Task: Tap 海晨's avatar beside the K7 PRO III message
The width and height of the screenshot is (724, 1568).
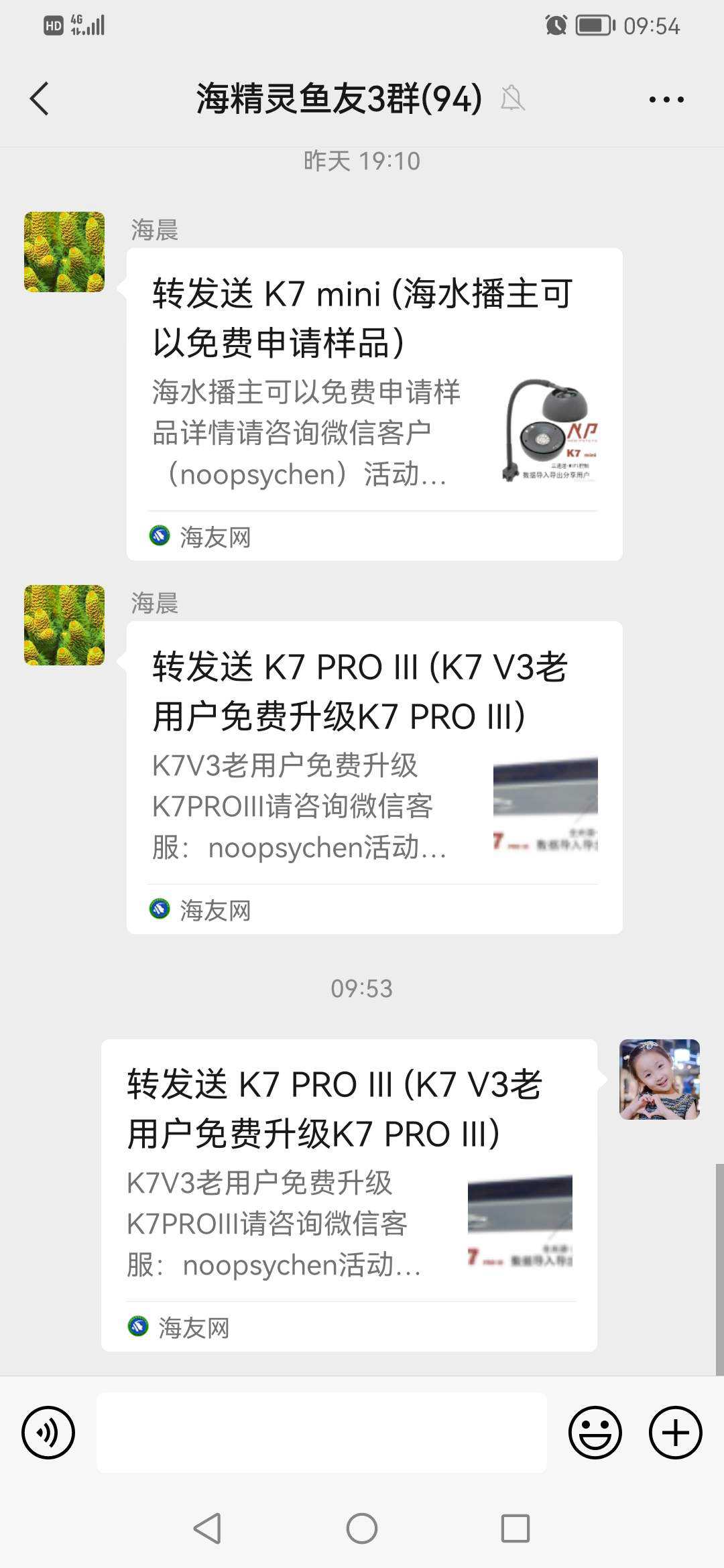Action: click(x=64, y=625)
